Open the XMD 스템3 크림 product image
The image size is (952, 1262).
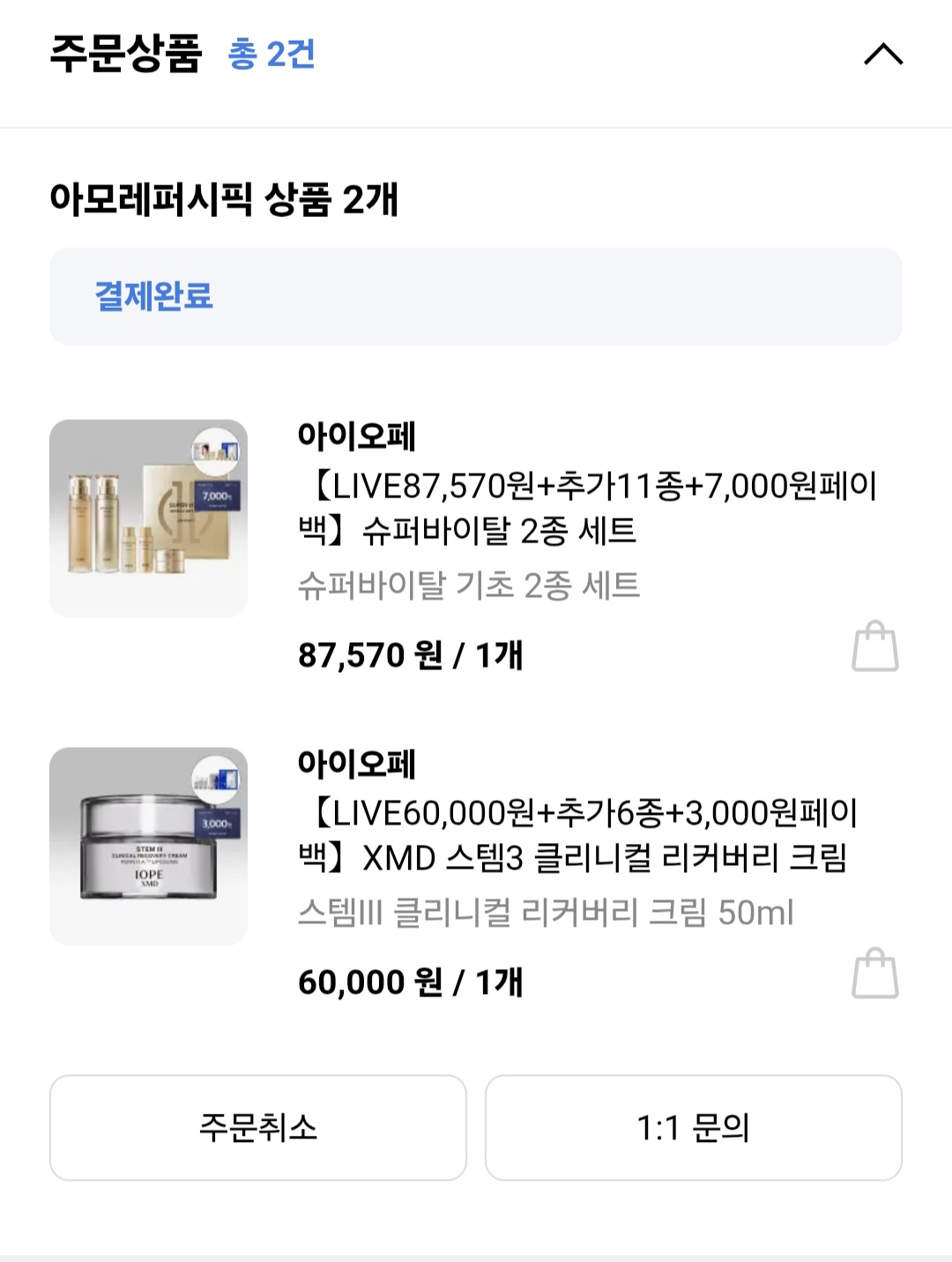point(148,846)
